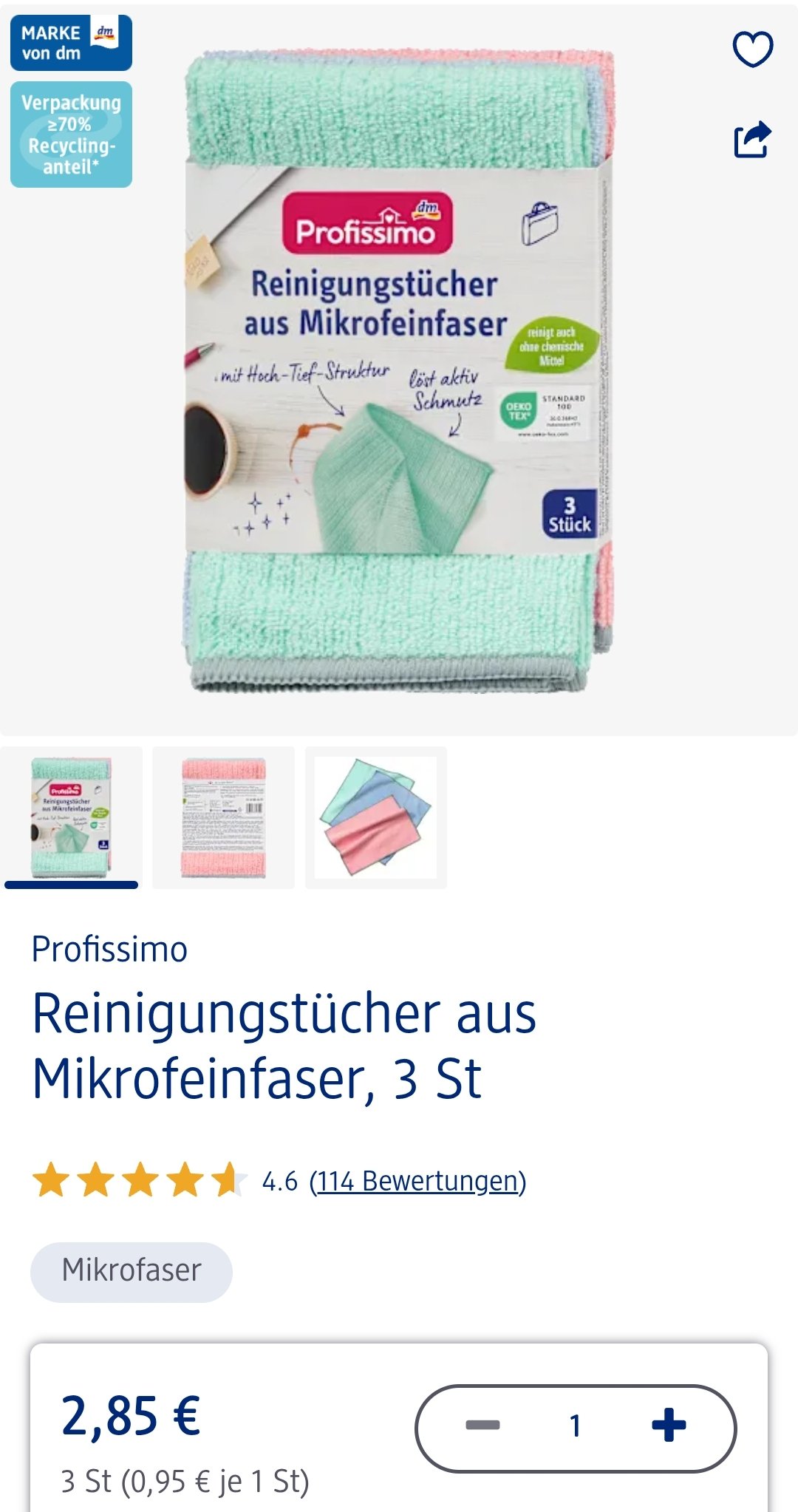The image size is (798, 1512).
Task: Add product to favorites with heart icon
Action: click(x=752, y=50)
